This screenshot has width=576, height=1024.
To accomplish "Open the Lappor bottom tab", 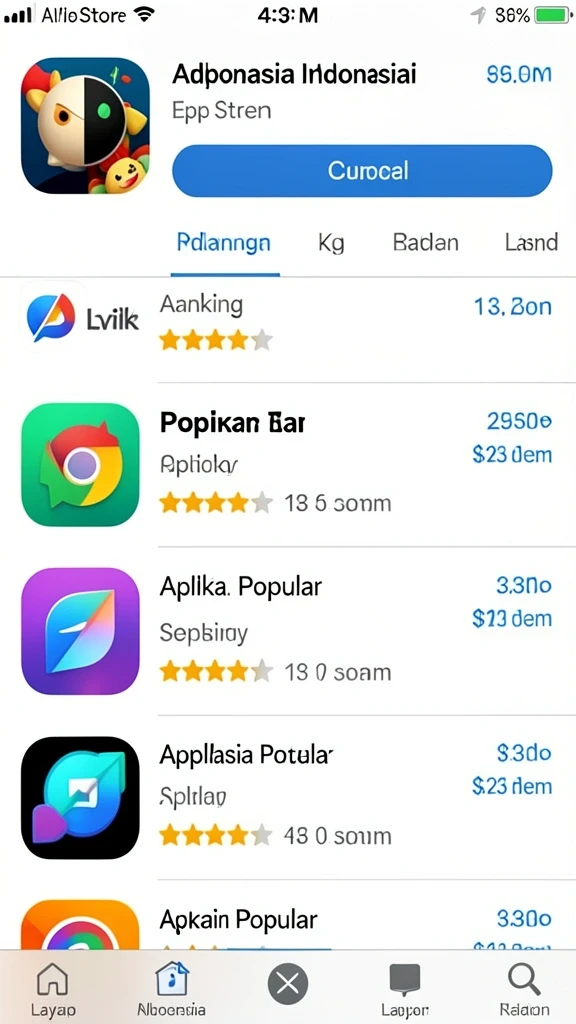I will pos(405,989).
